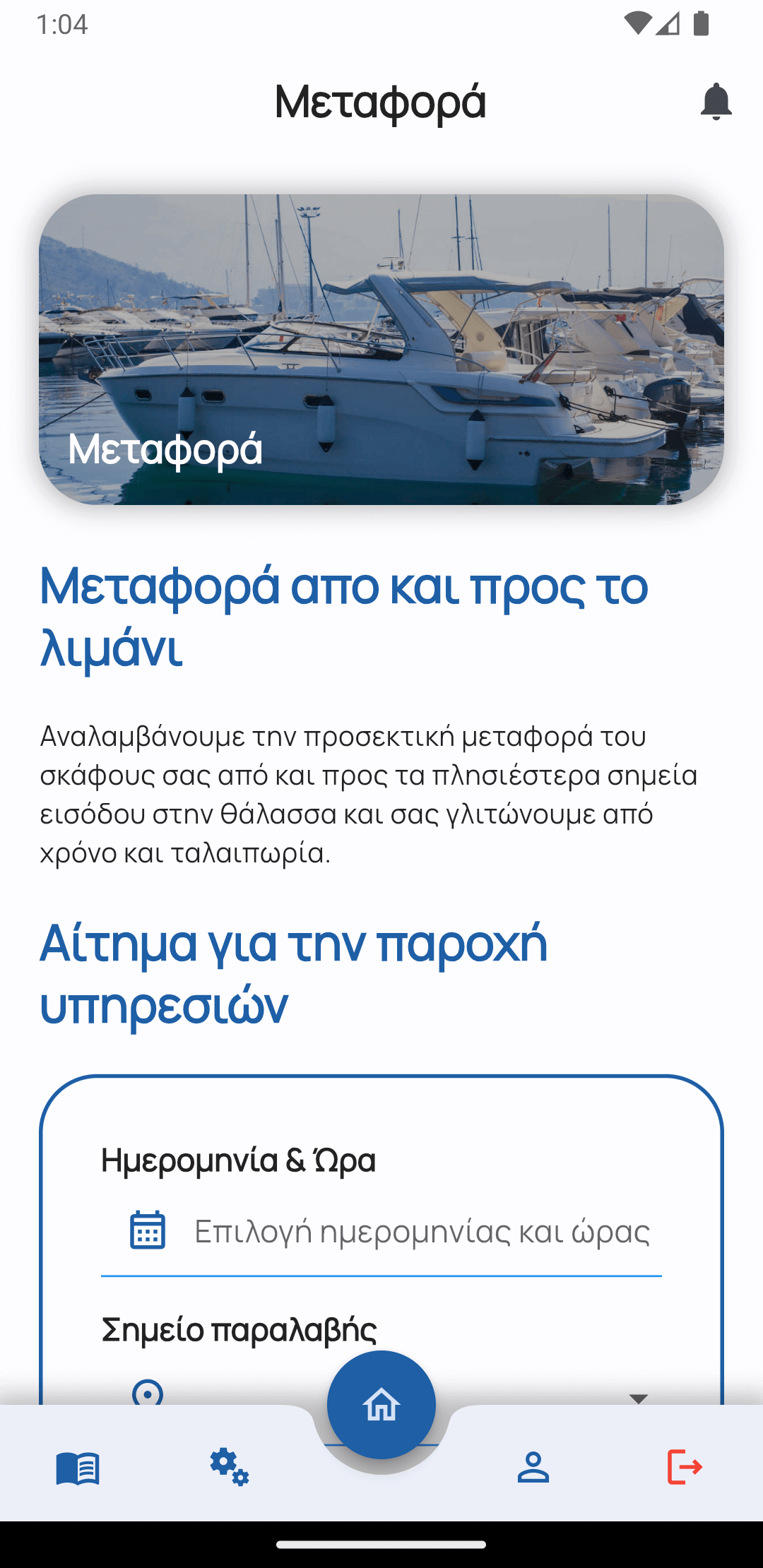763x1568 pixels.
Task: Open the settings gears tab
Action: click(230, 1467)
